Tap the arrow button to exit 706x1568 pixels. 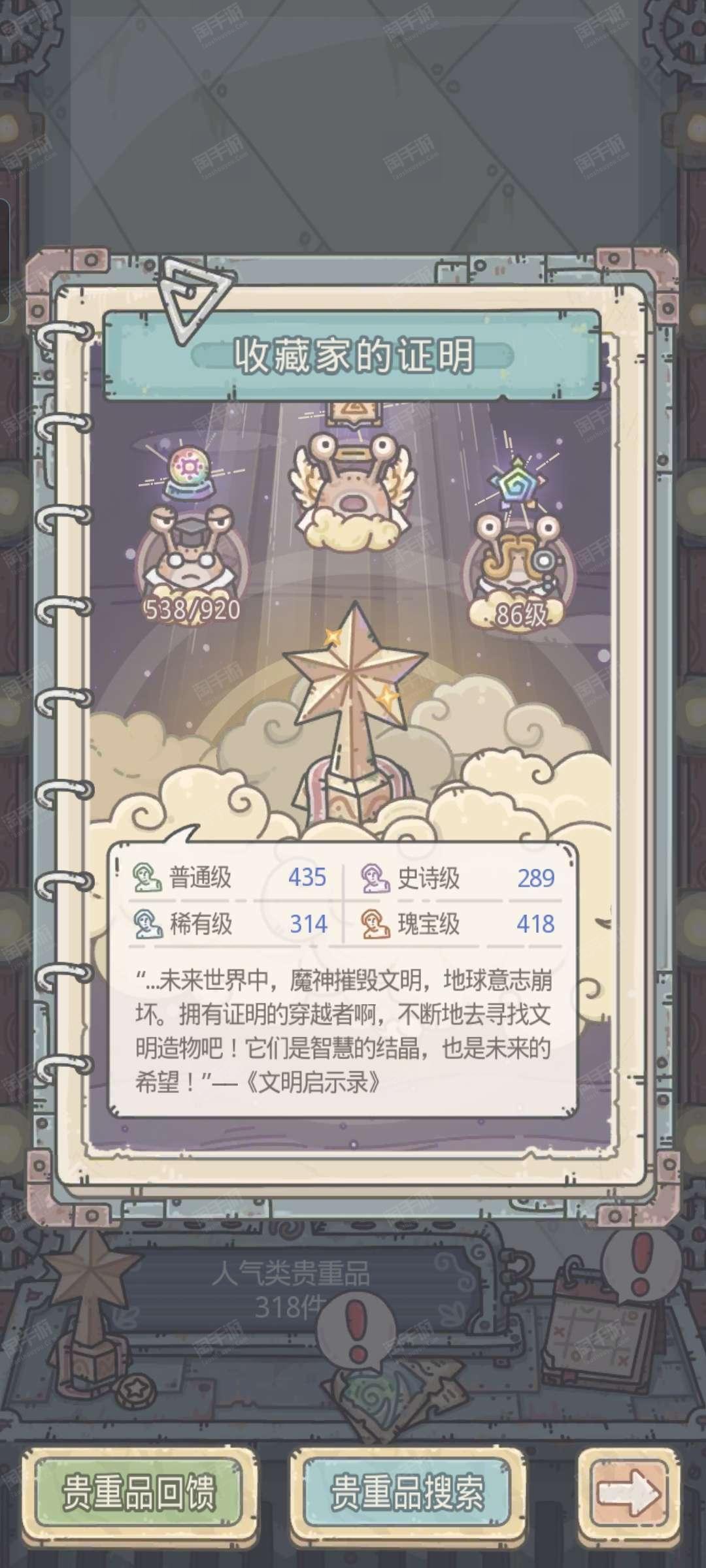[x=628, y=1491]
